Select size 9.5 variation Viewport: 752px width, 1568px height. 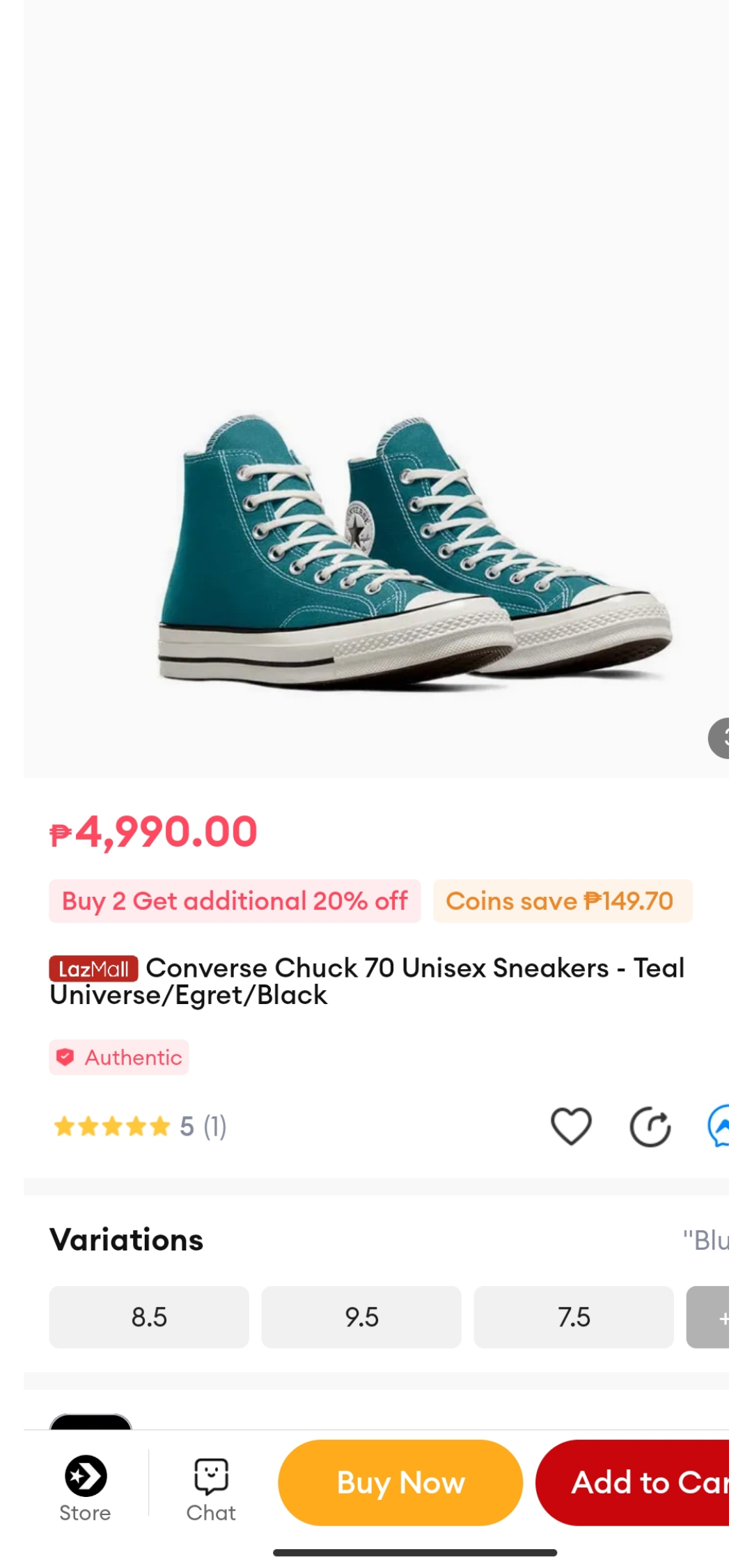(x=361, y=1317)
